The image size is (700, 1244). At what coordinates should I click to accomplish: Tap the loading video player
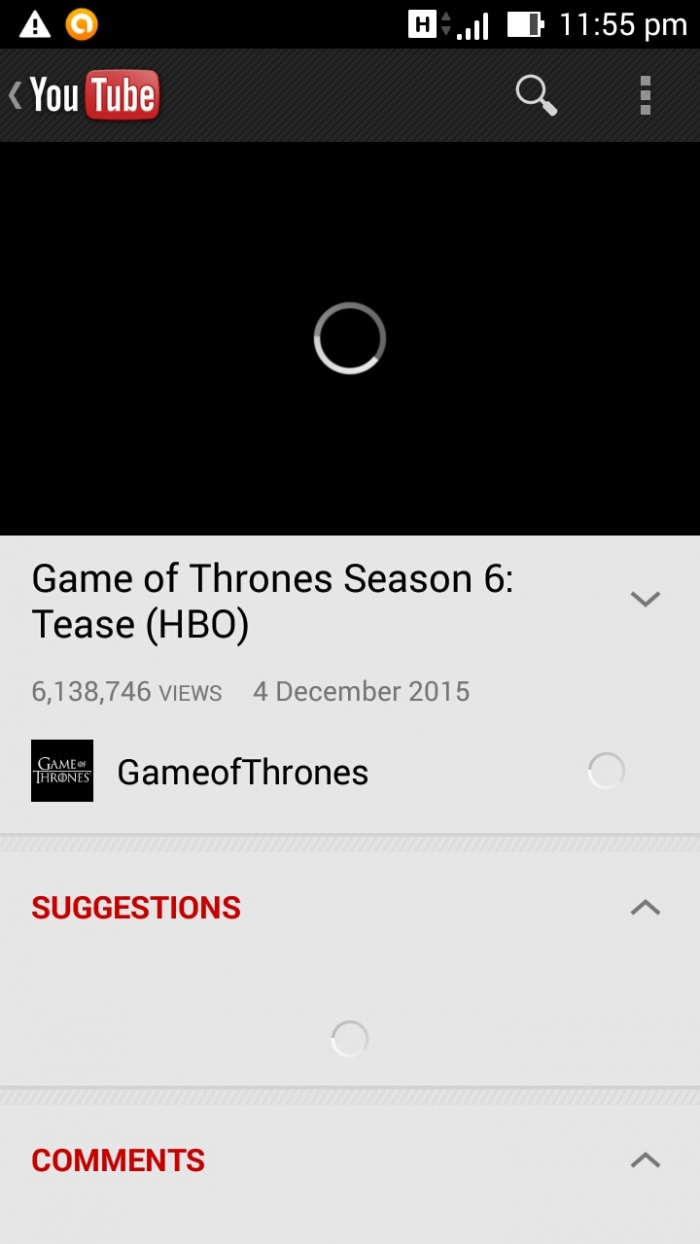click(x=350, y=338)
